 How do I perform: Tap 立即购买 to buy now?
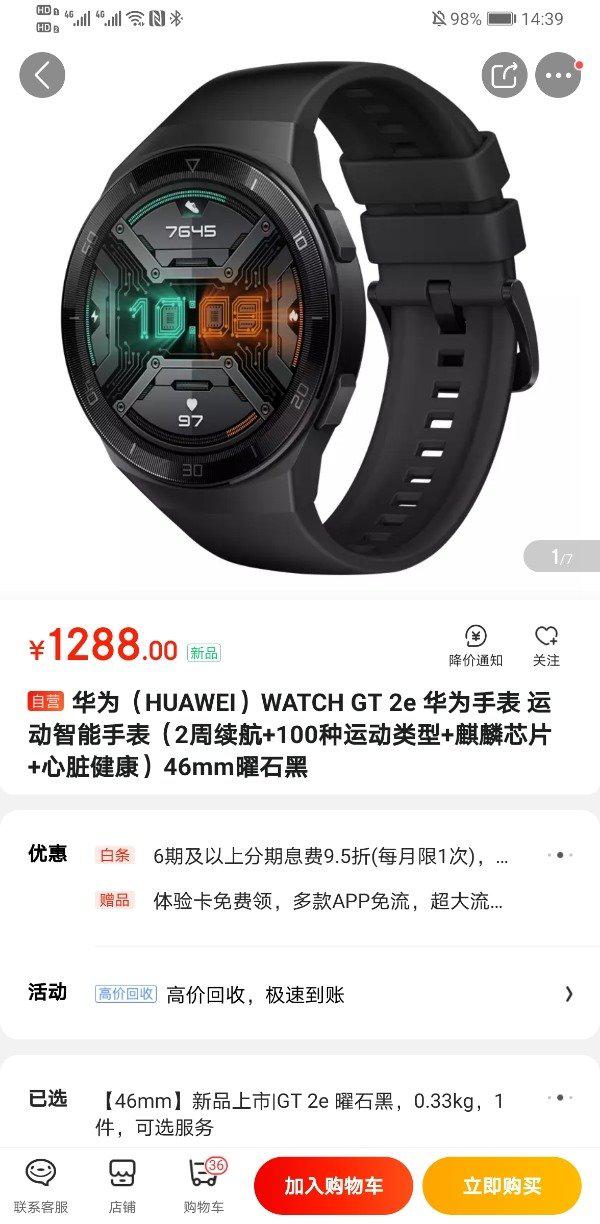tap(502, 1186)
